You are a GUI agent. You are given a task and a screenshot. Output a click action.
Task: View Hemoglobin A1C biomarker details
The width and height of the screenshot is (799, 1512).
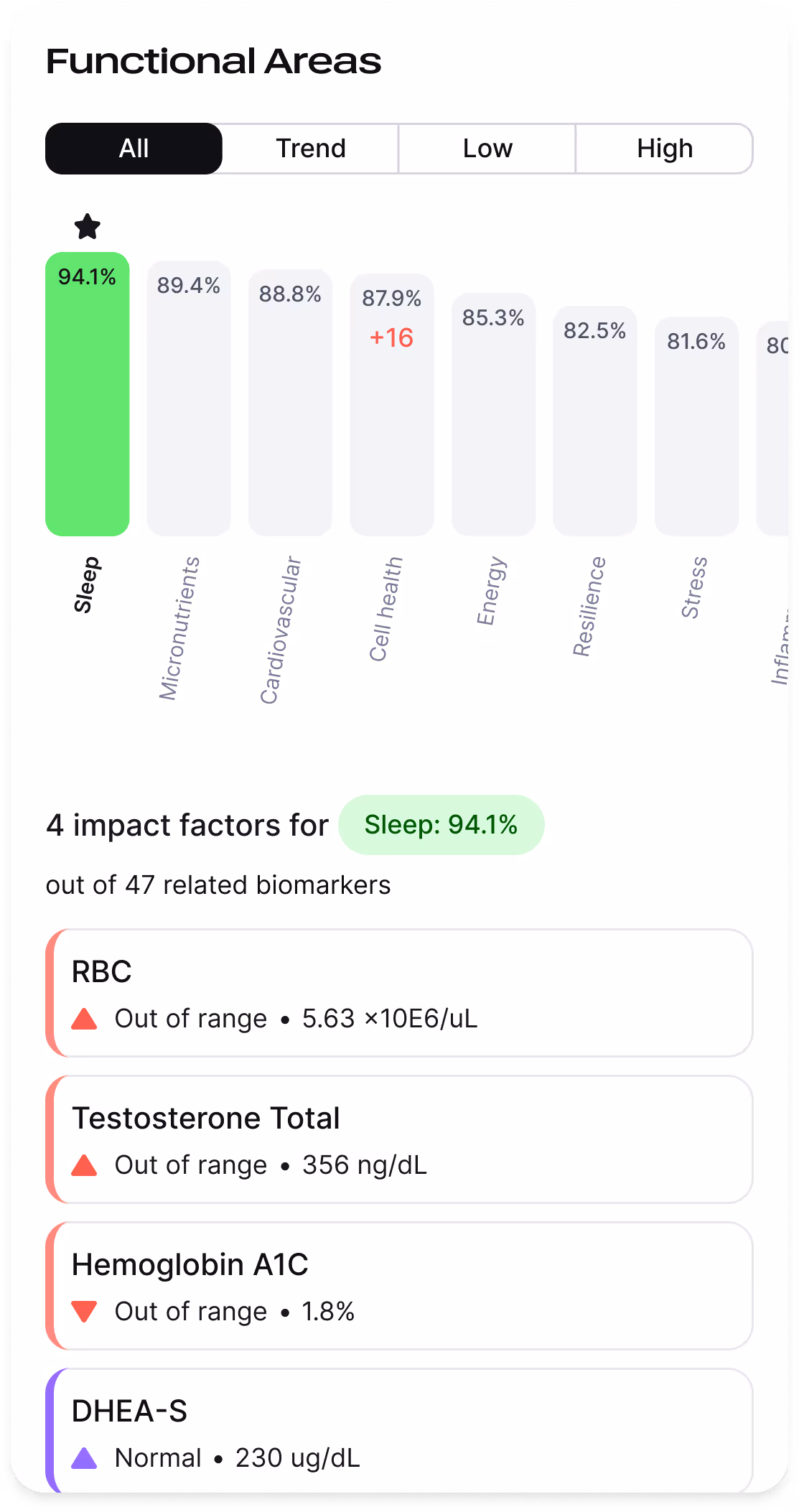point(399,1286)
